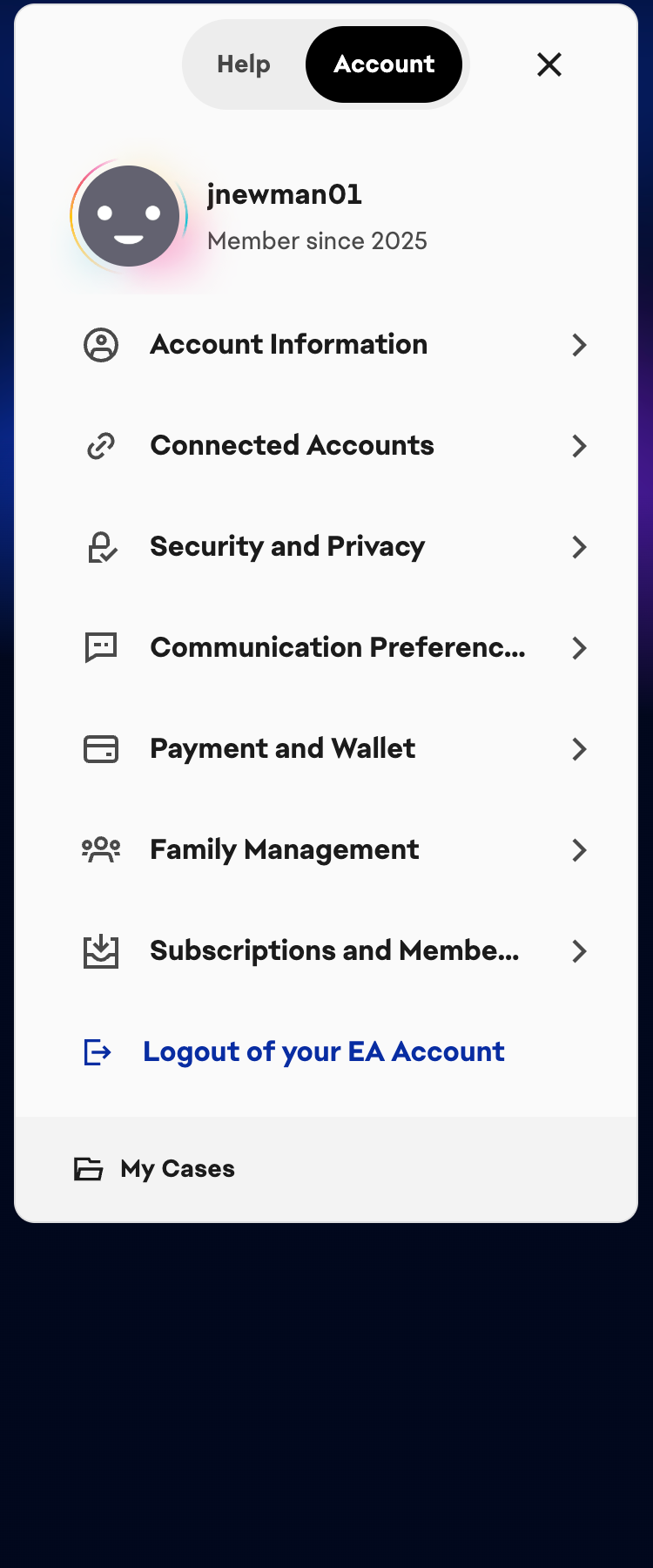Click the logout arrow icon
653x1568 pixels.
point(97,1052)
